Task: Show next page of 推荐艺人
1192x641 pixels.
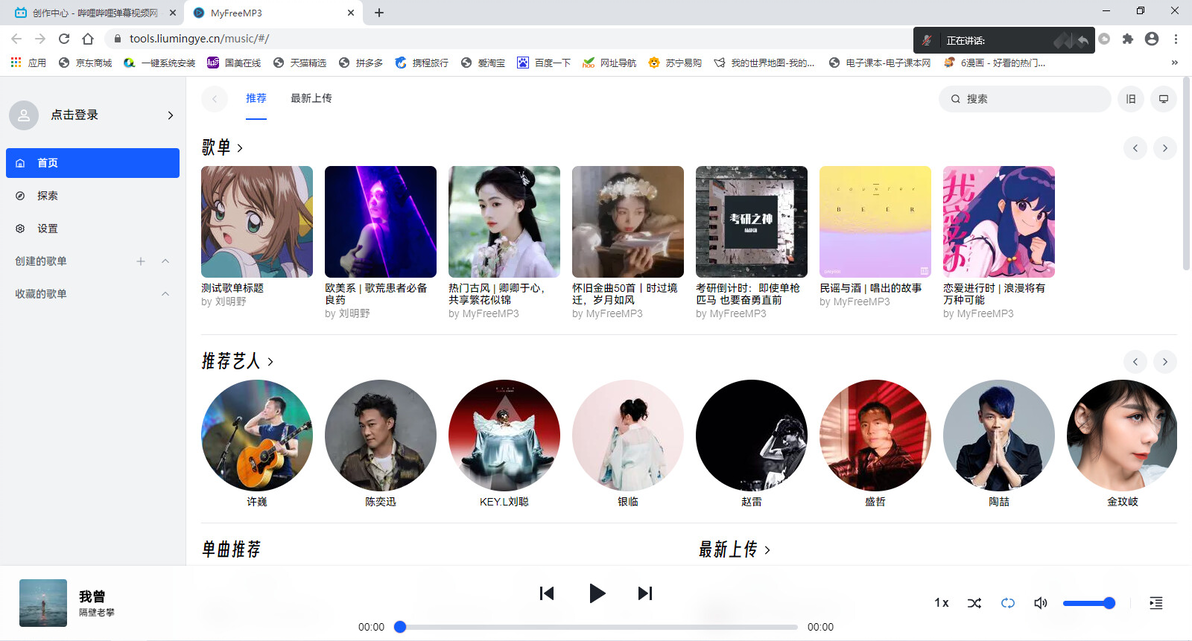Action: coord(1164,361)
